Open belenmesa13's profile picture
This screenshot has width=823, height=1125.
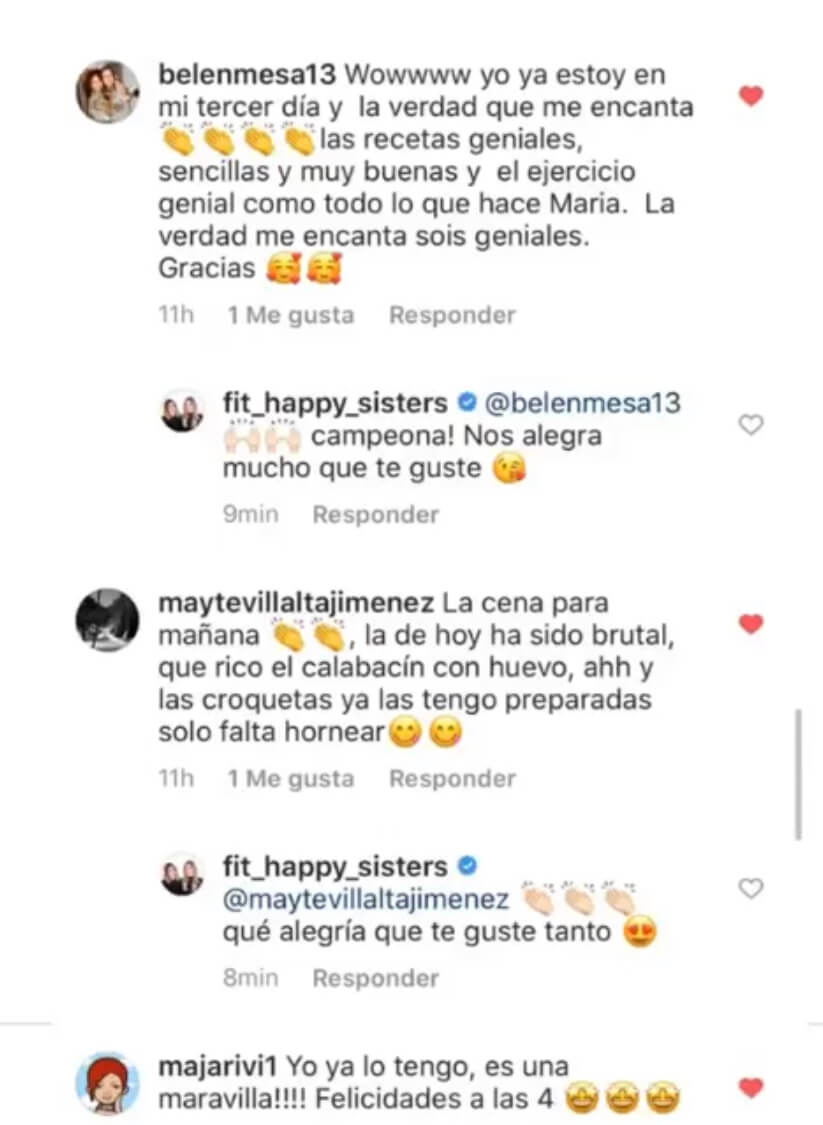pyautogui.click(x=108, y=92)
